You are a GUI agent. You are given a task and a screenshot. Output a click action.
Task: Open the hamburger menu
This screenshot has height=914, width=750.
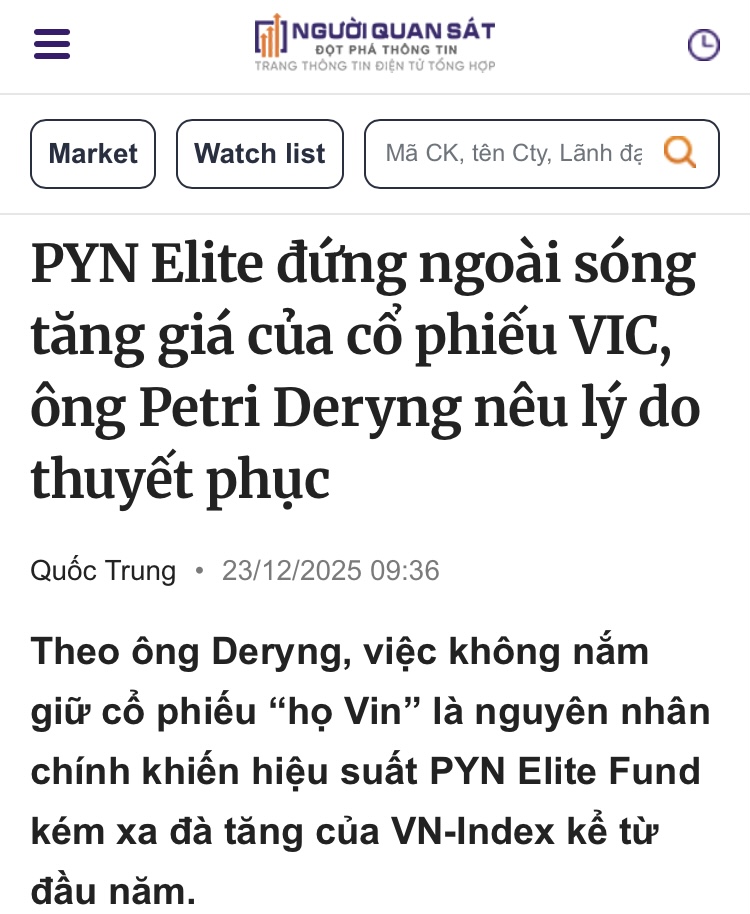(52, 44)
